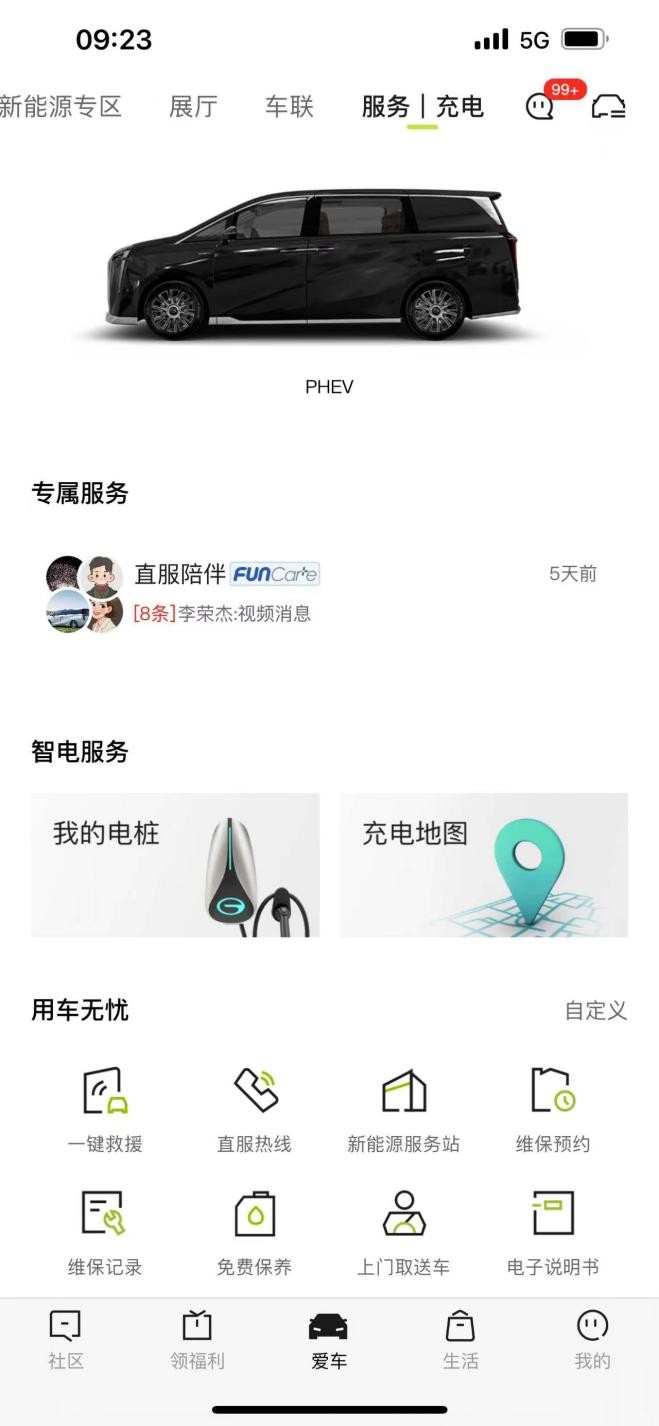Open the 充电地图 card

pyautogui.click(x=484, y=865)
